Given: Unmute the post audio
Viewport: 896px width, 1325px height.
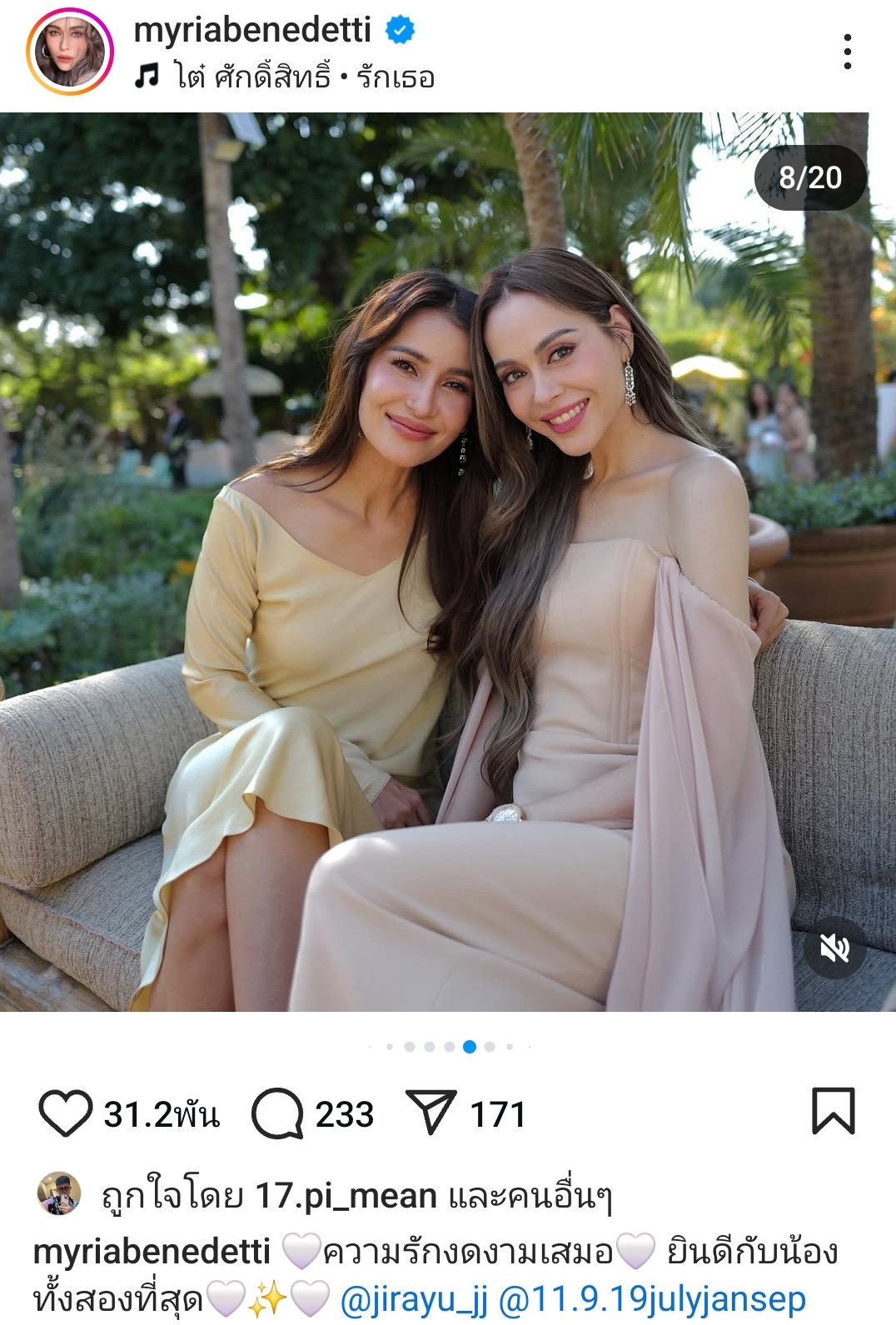Looking at the screenshot, I should (834, 948).
